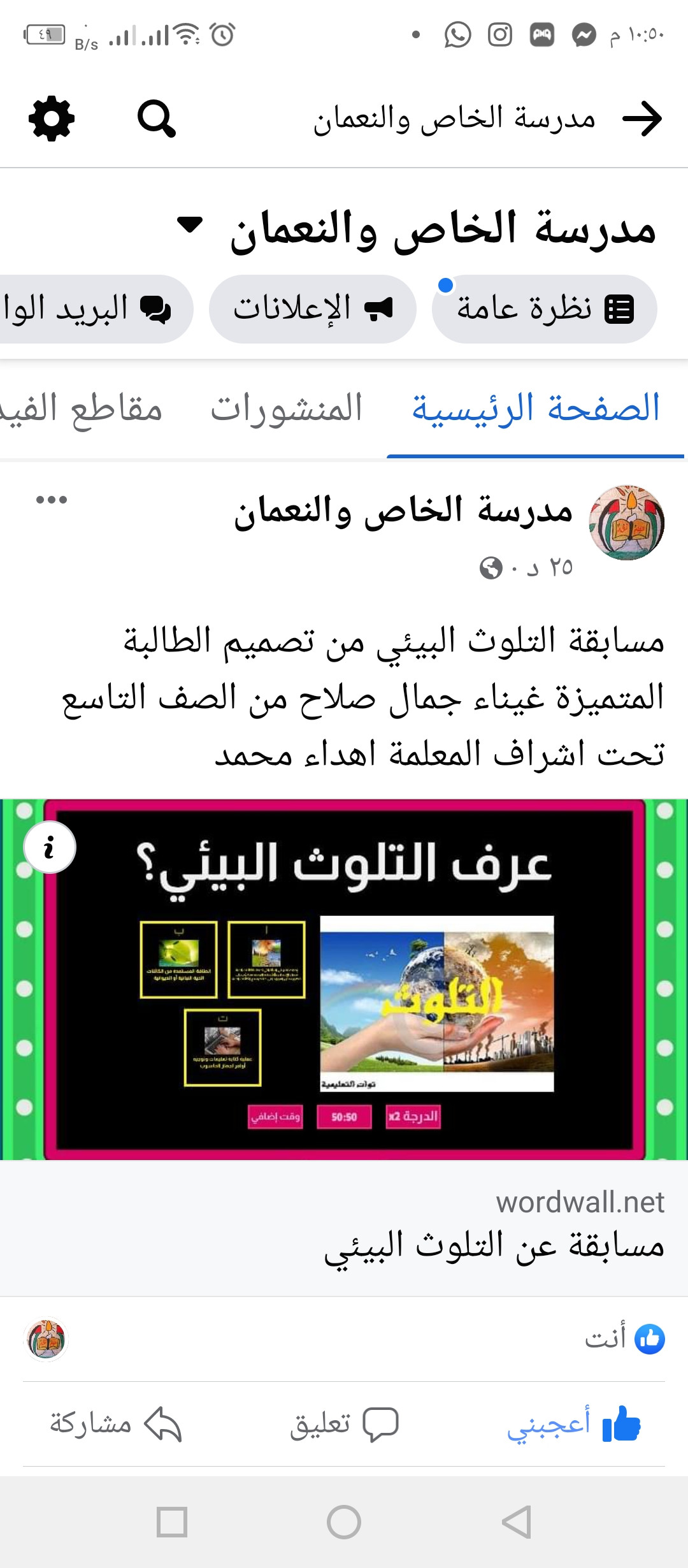Open the search magnifier icon

point(156,119)
